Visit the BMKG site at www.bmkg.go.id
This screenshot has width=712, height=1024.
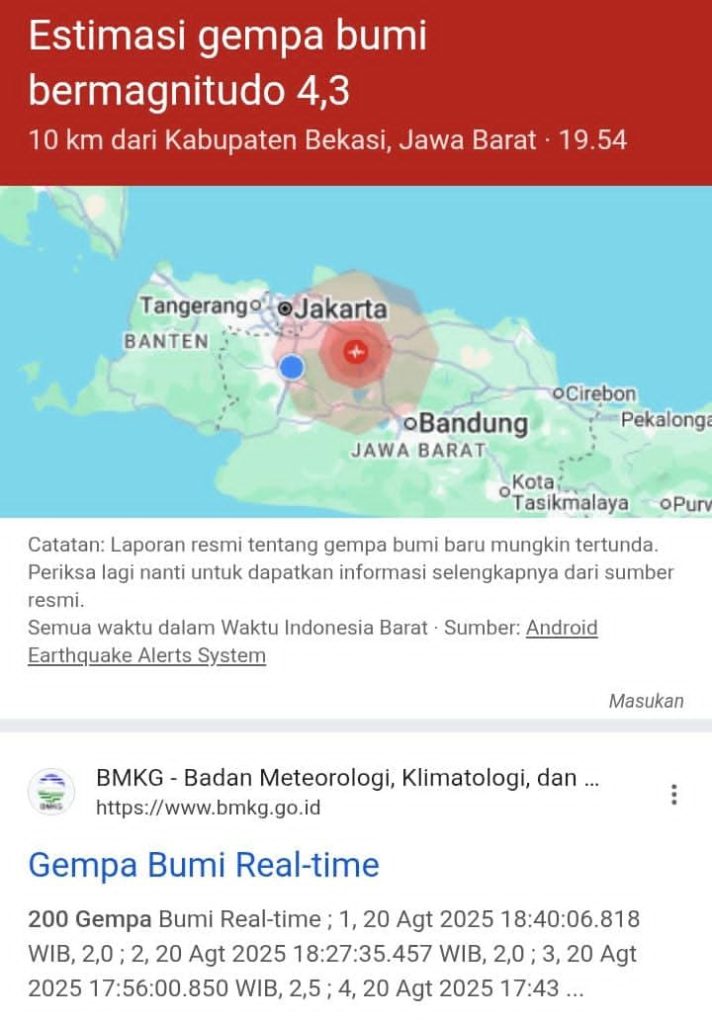pyautogui.click(x=208, y=807)
